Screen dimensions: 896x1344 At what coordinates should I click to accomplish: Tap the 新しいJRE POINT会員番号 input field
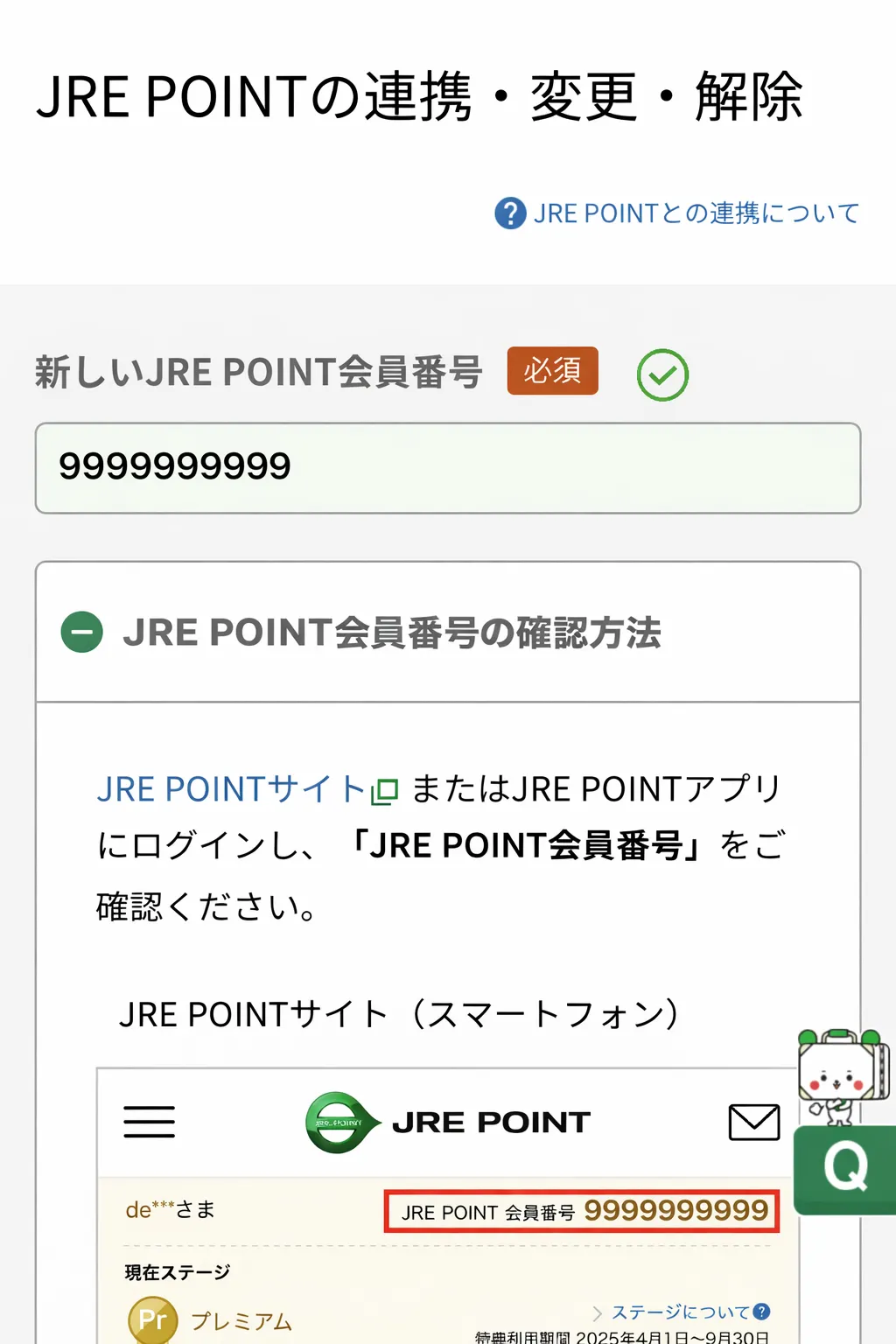(447, 468)
